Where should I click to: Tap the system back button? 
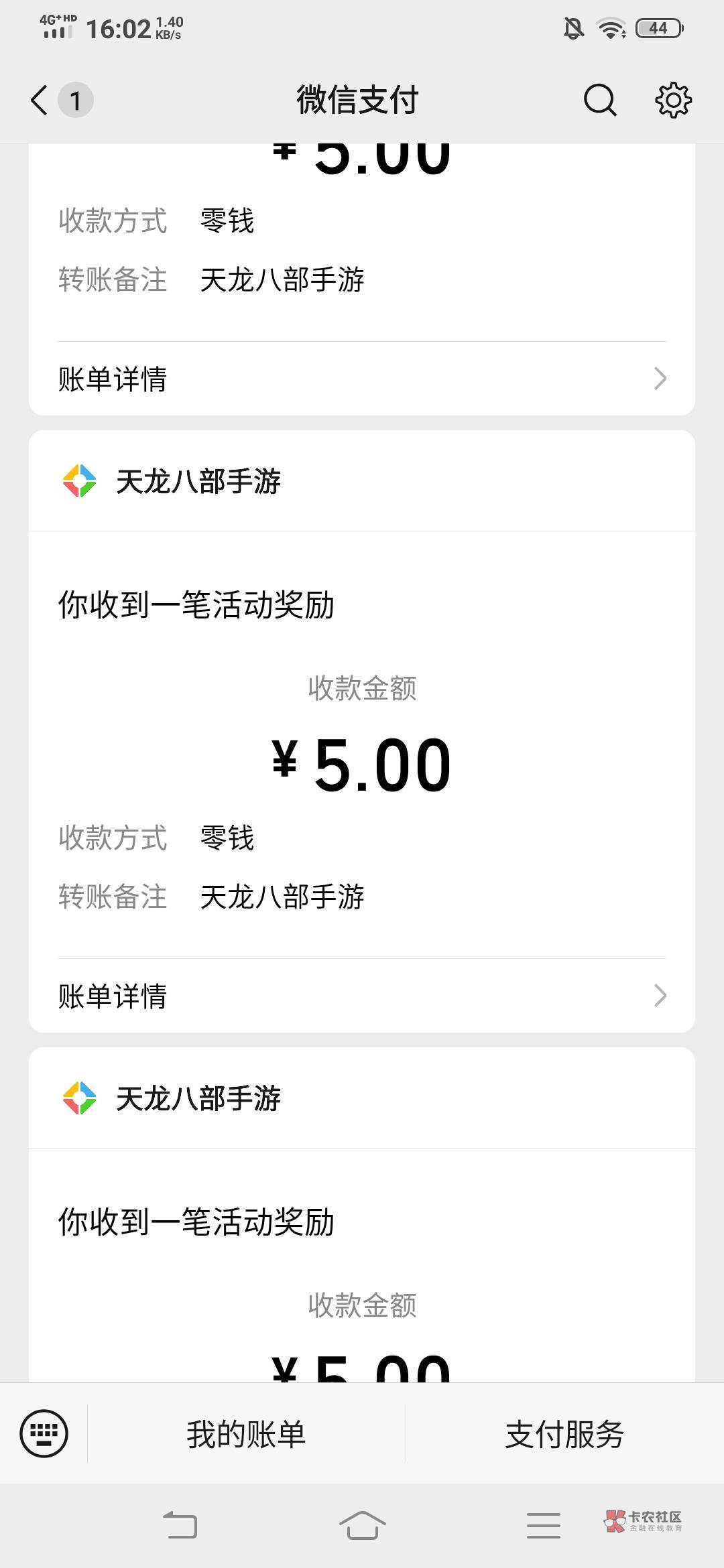tap(180, 1525)
